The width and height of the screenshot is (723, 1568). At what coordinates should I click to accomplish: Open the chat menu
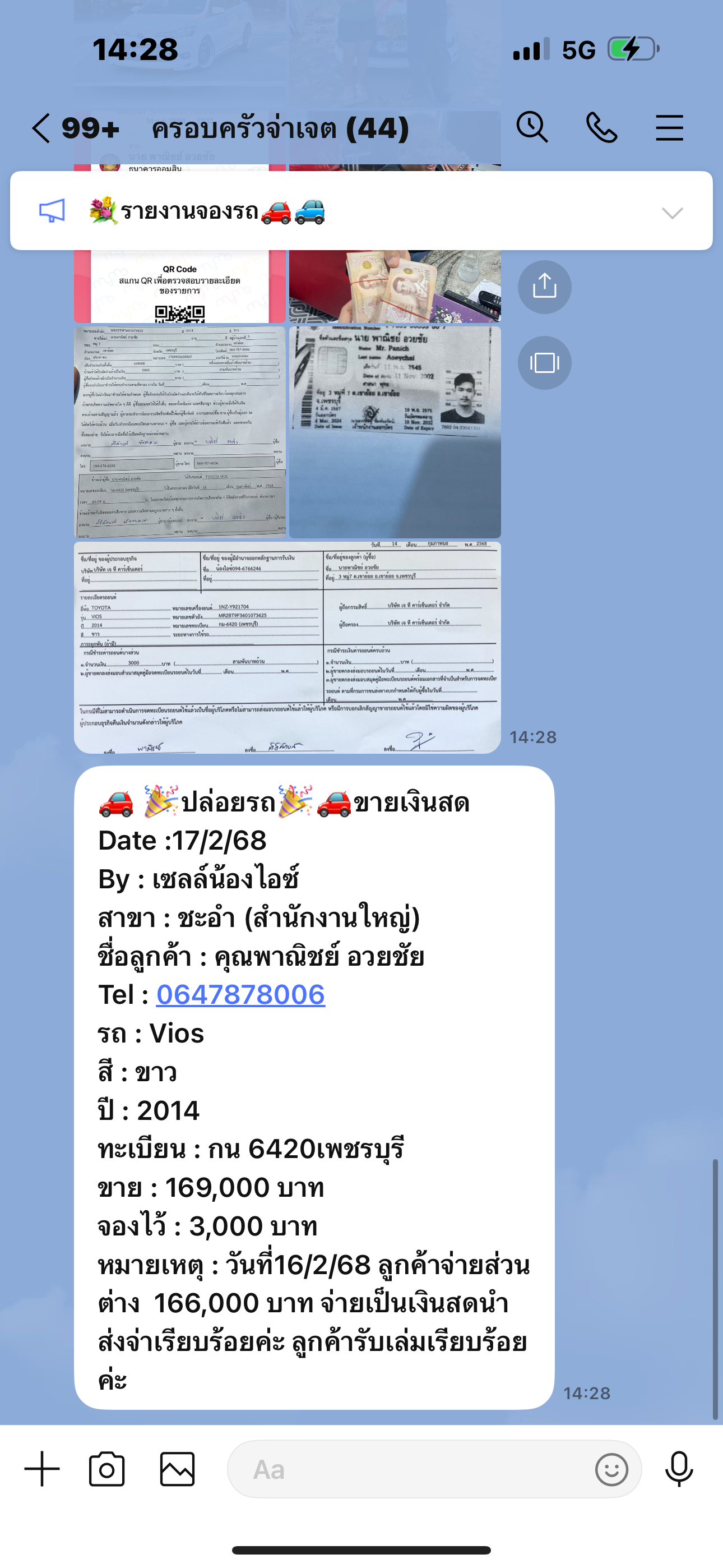click(x=669, y=128)
